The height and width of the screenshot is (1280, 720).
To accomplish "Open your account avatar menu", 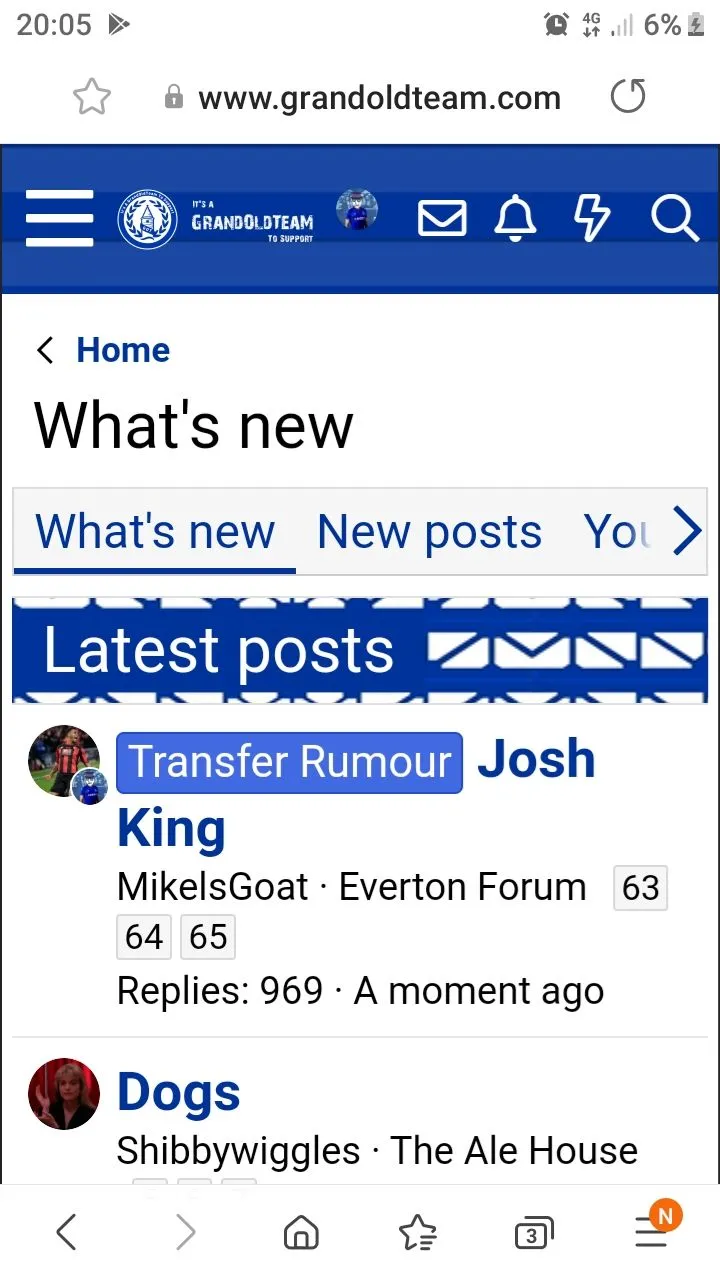I will point(356,210).
